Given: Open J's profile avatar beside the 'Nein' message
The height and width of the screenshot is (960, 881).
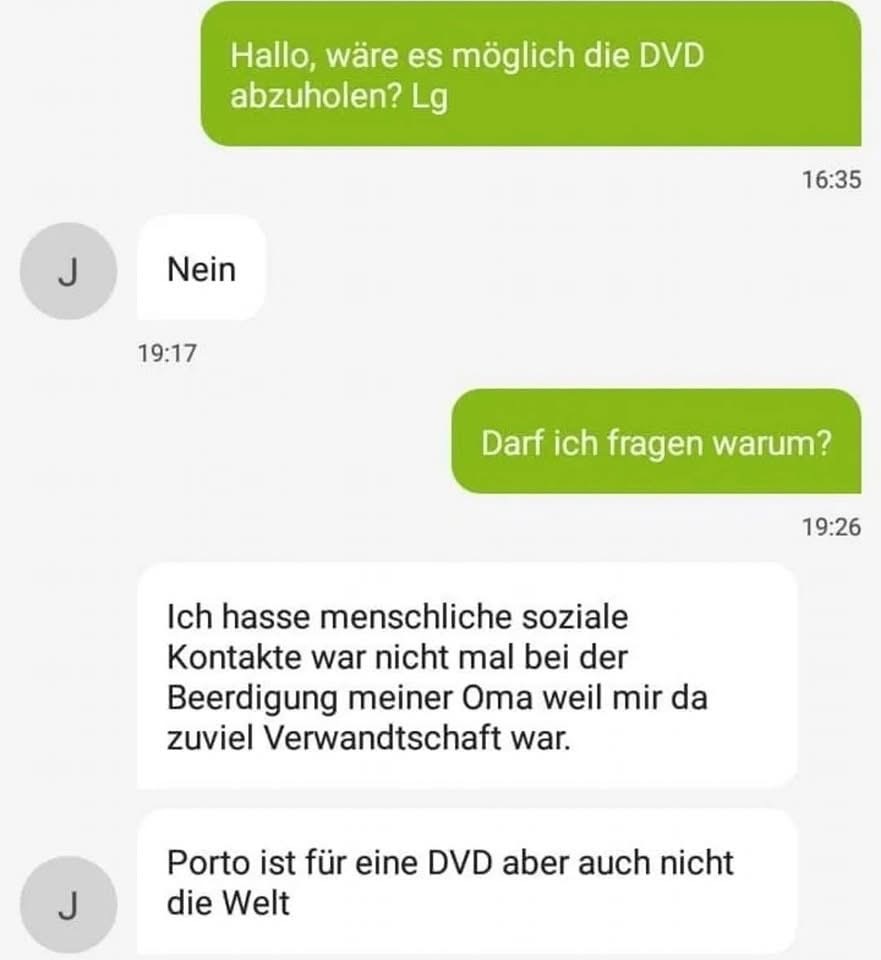Looking at the screenshot, I should 68,271.
